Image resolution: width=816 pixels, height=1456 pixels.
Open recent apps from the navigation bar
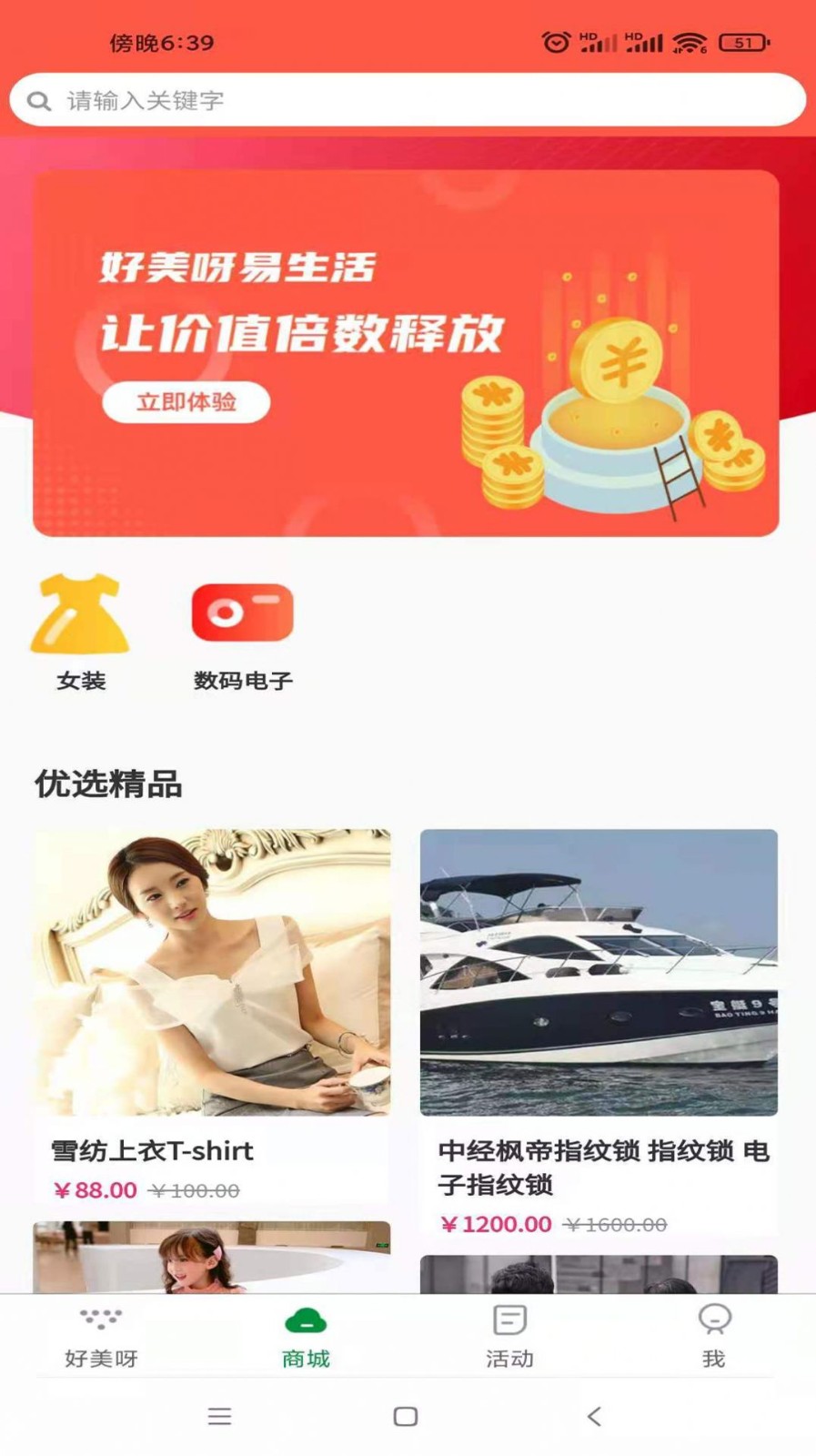click(x=219, y=1417)
